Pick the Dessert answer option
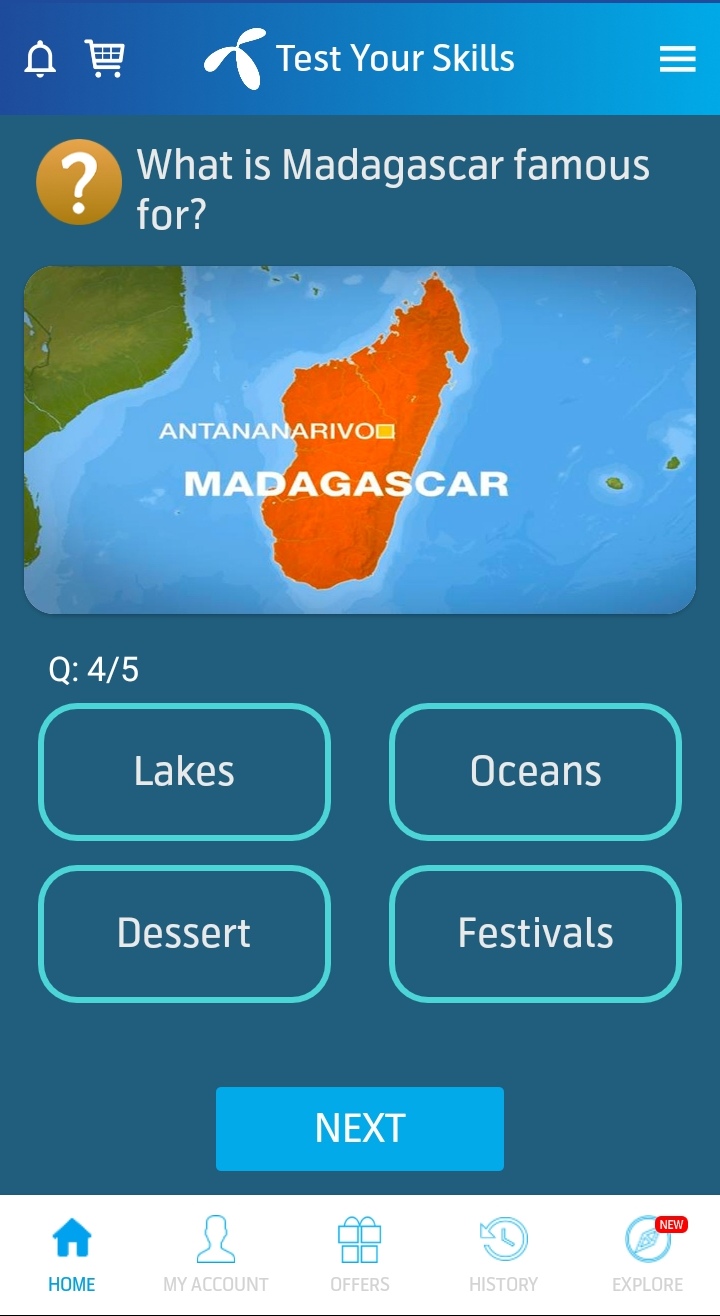Viewport: 720px width, 1316px height. click(184, 933)
